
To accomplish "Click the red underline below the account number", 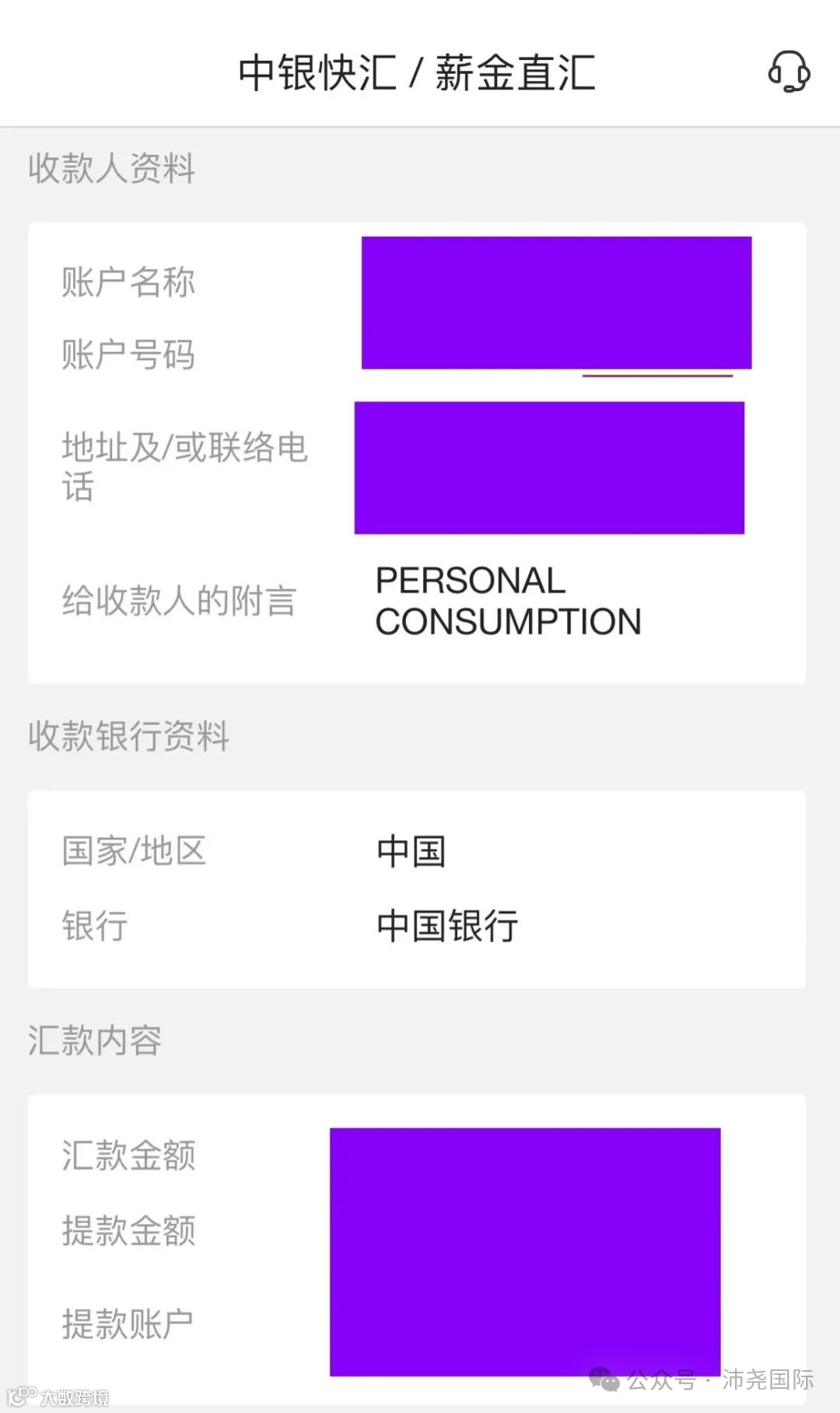I will [x=657, y=374].
